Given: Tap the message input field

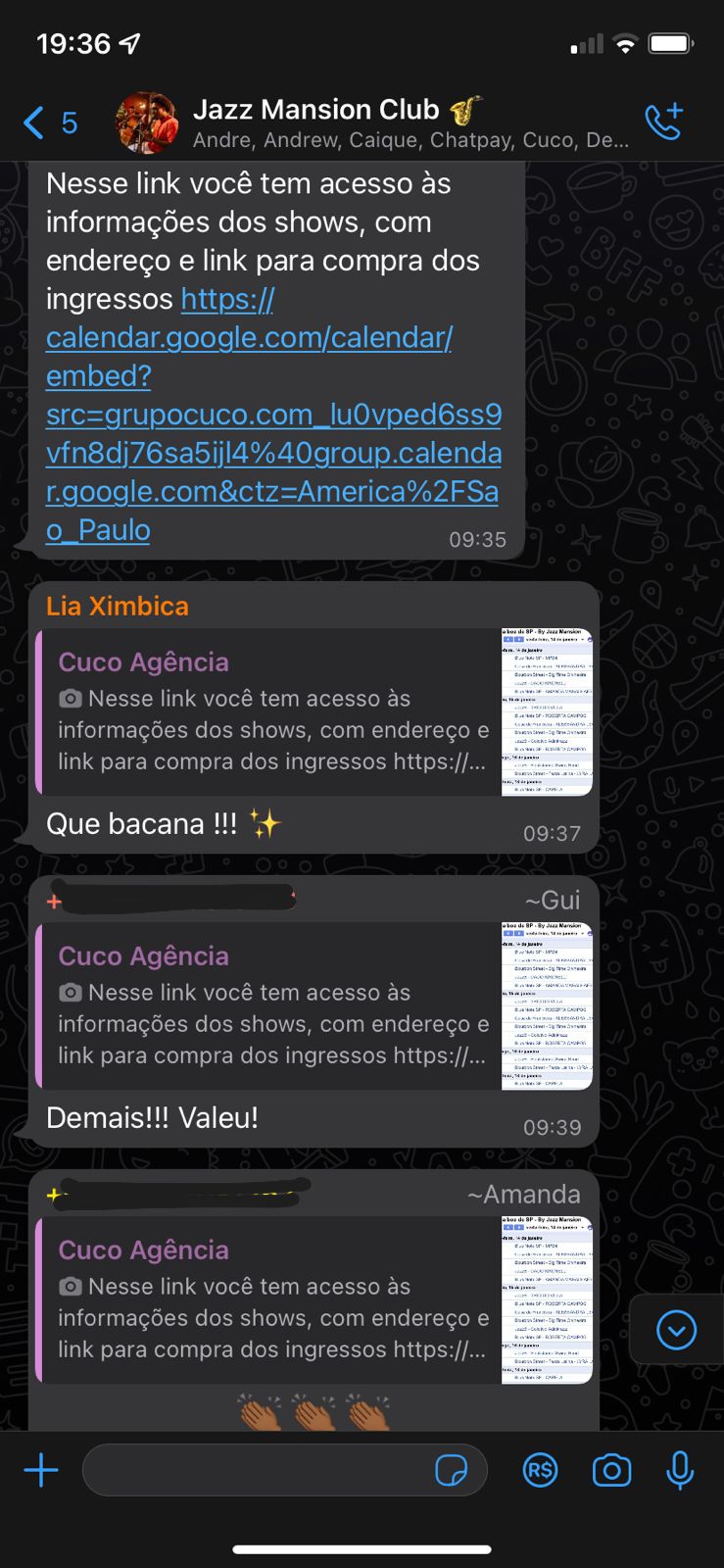Looking at the screenshot, I should (255, 1470).
